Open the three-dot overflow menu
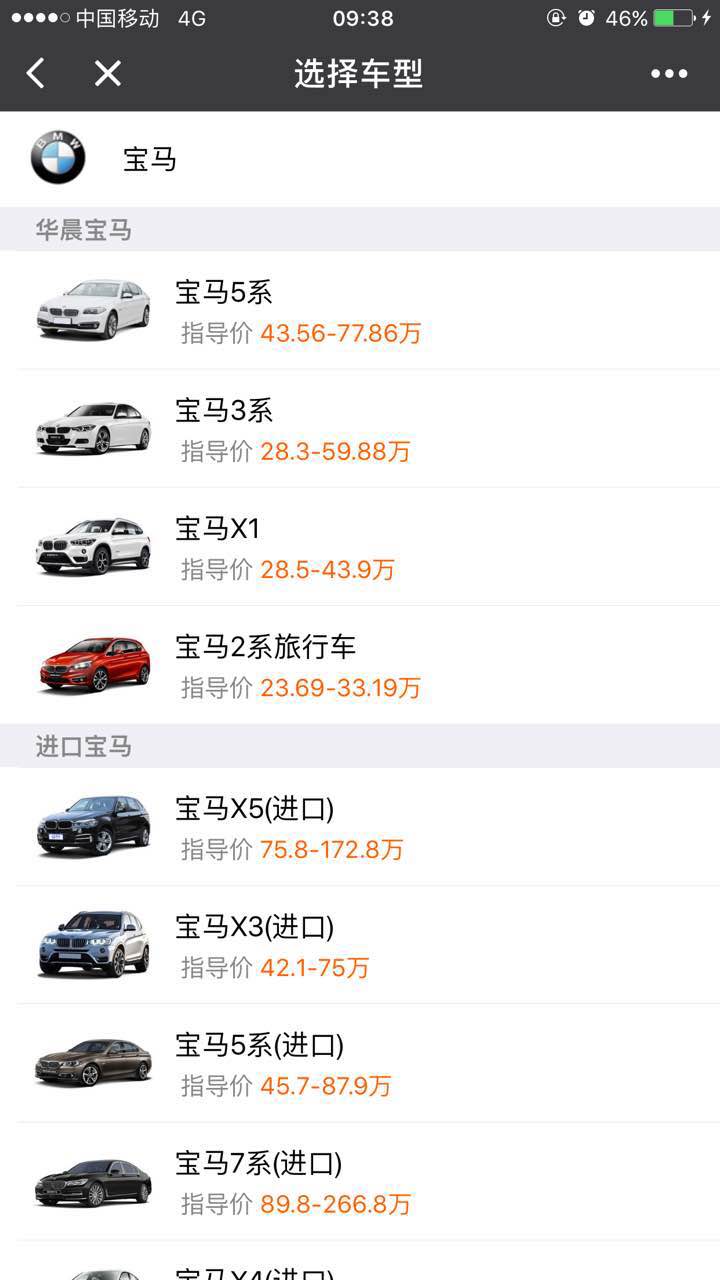720x1280 pixels. click(669, 73)
